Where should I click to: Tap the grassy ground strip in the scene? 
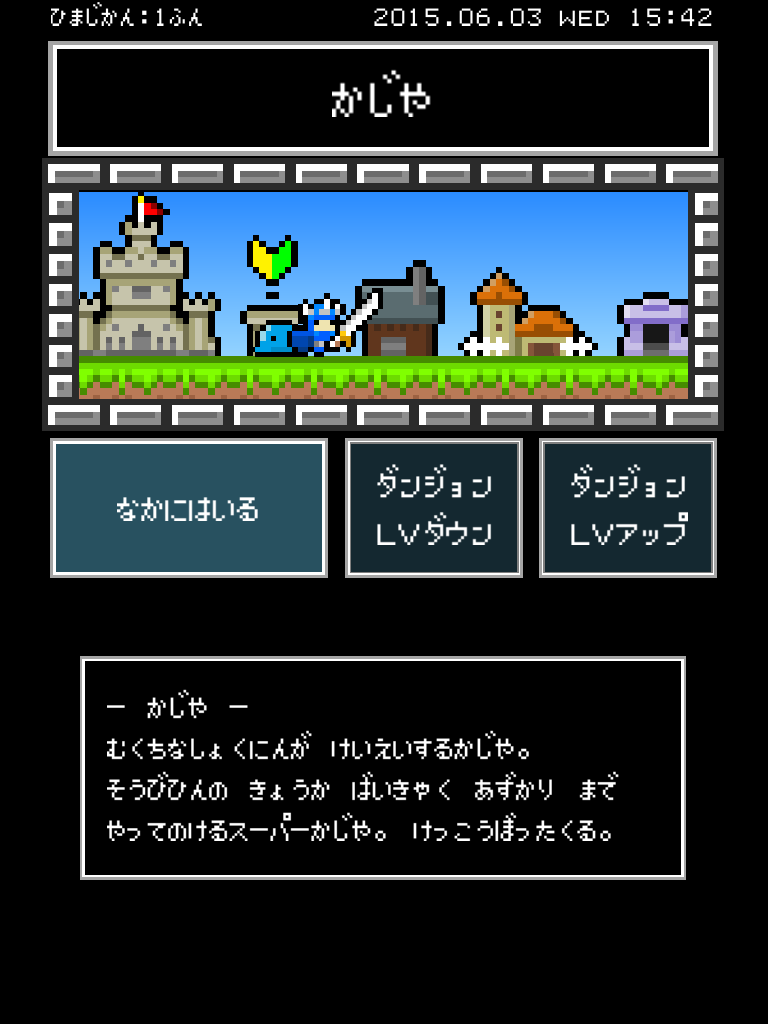coord(384,378)
